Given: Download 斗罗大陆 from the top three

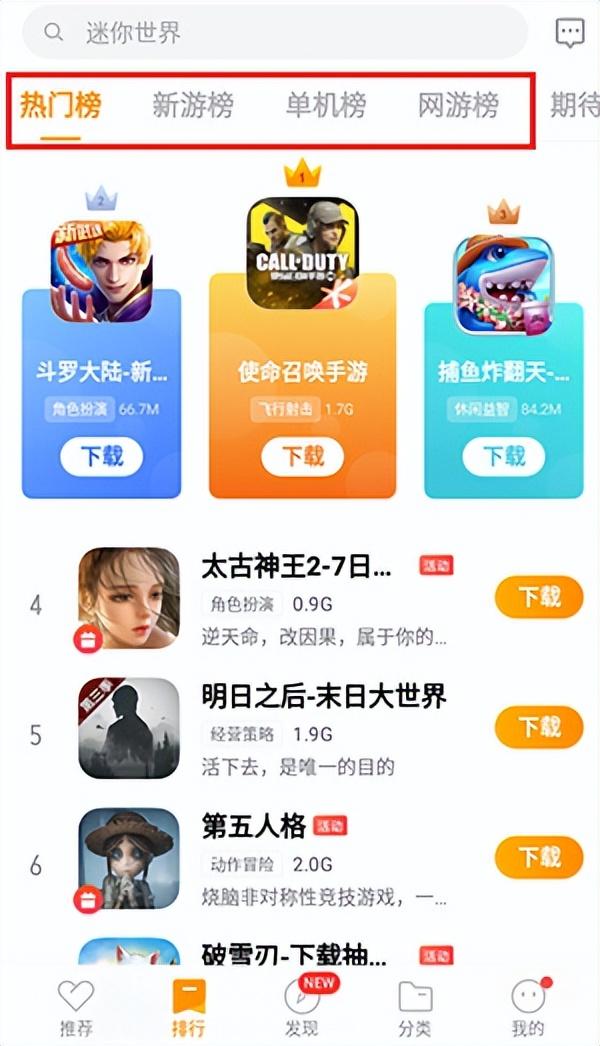Looking at the screenshot, I should click(101, 457).
